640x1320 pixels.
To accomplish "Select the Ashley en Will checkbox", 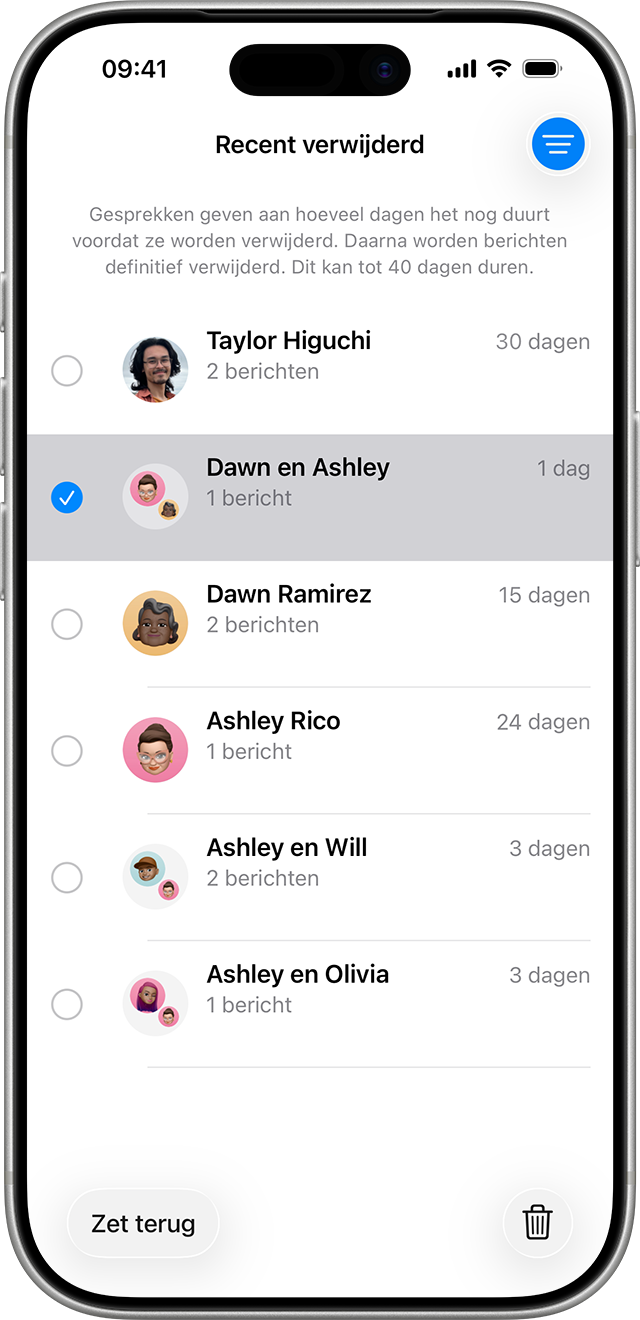I will pos(67,878).
